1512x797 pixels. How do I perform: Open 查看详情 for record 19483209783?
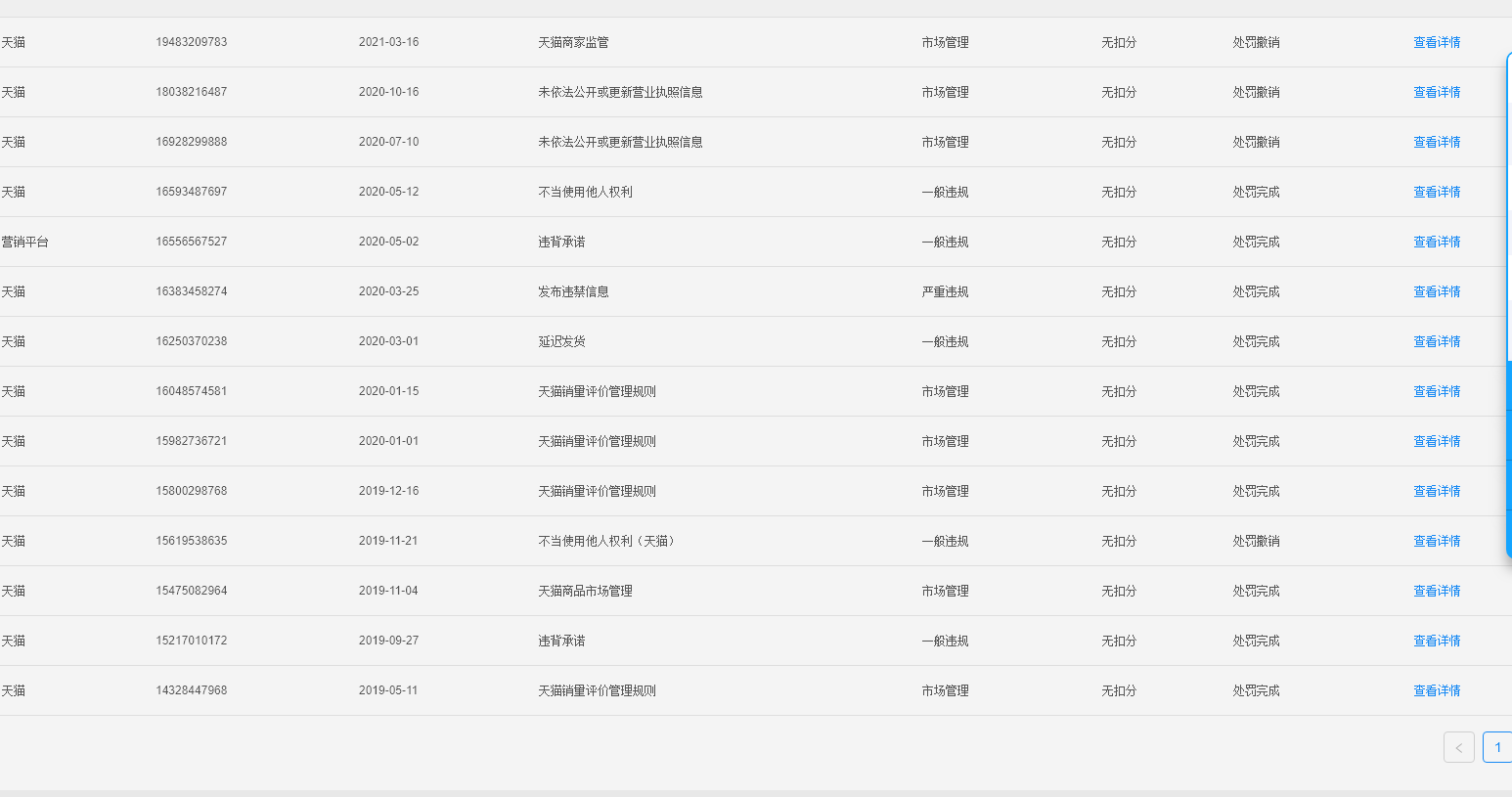coord(1436,42)
